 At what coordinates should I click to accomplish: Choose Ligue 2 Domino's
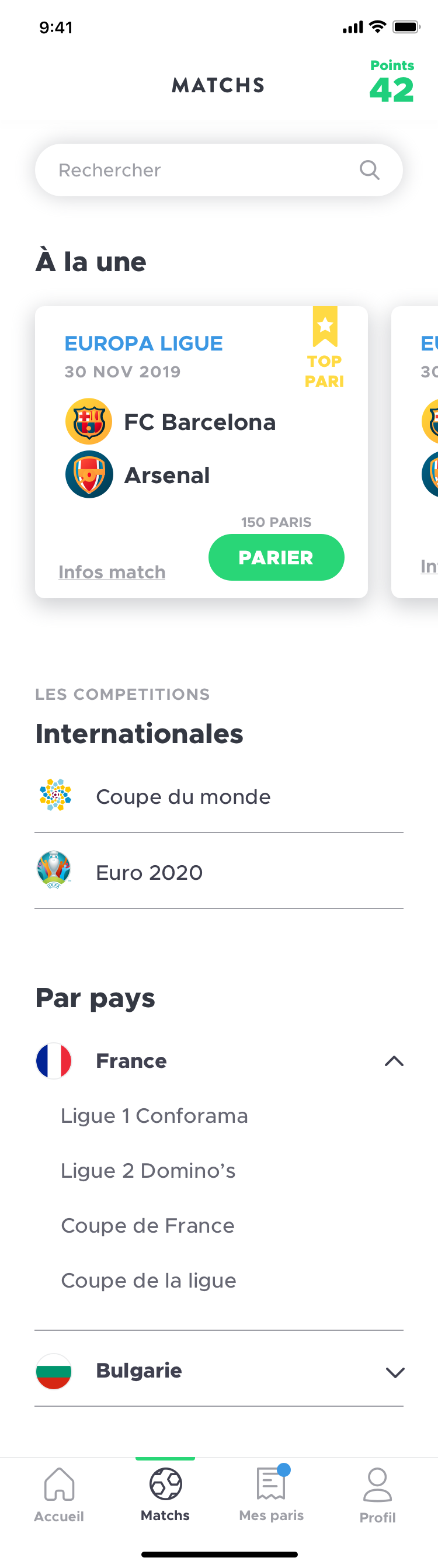(x=148, y=1171)
